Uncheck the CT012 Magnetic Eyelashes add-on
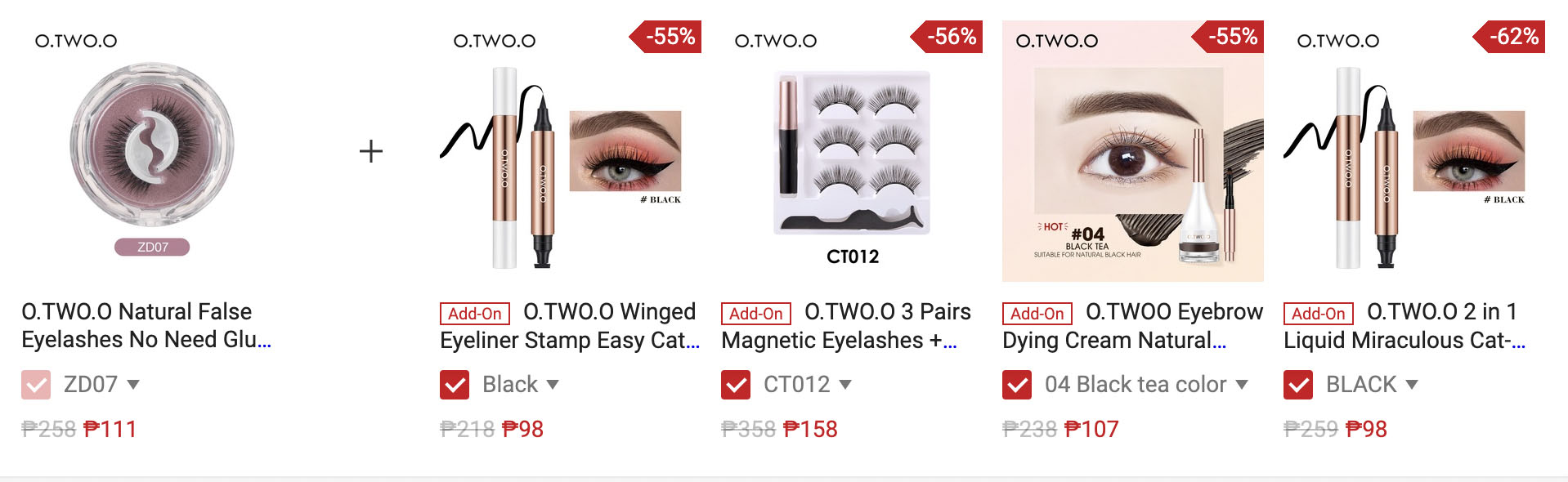Screen dimensions: 1568x482 coord(736,385)
